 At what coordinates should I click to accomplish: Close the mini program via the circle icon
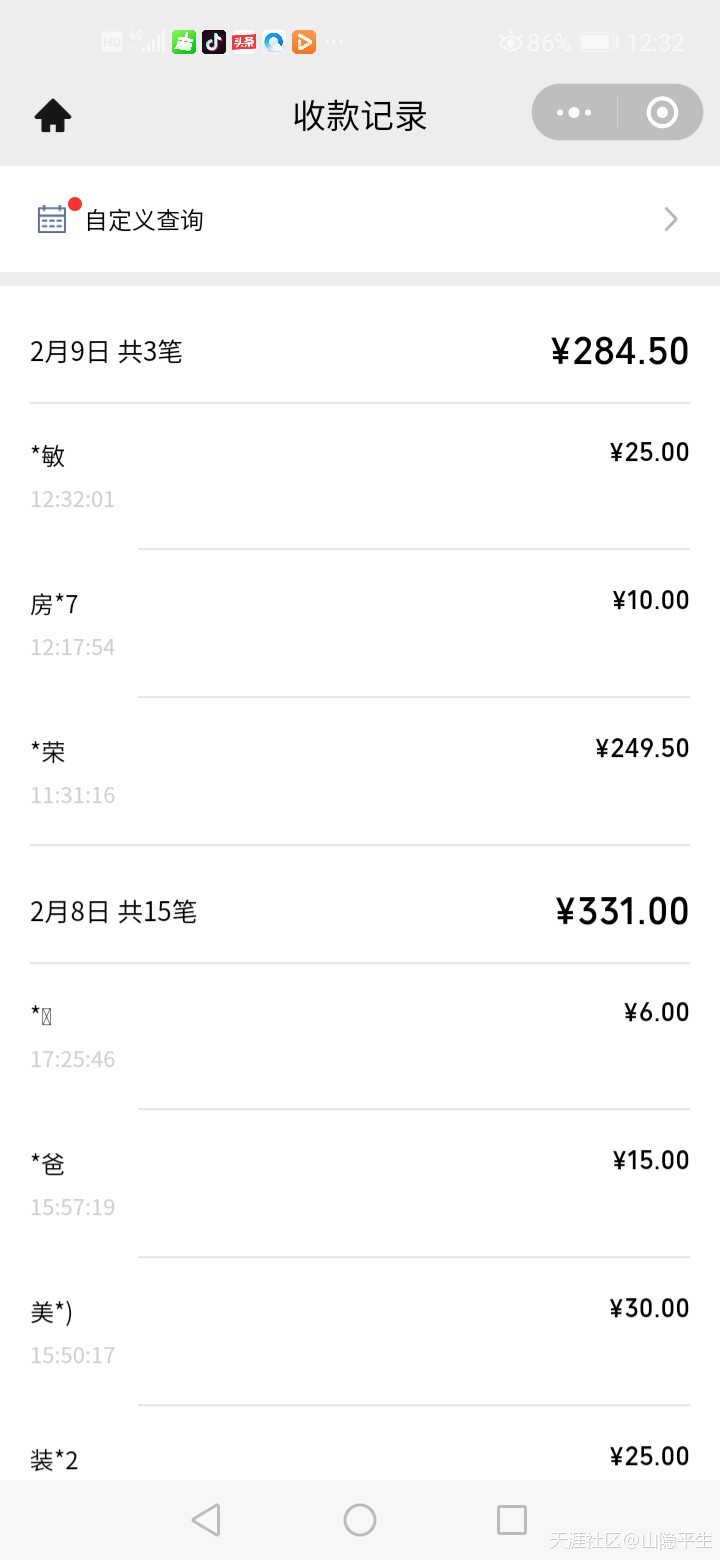662,112
